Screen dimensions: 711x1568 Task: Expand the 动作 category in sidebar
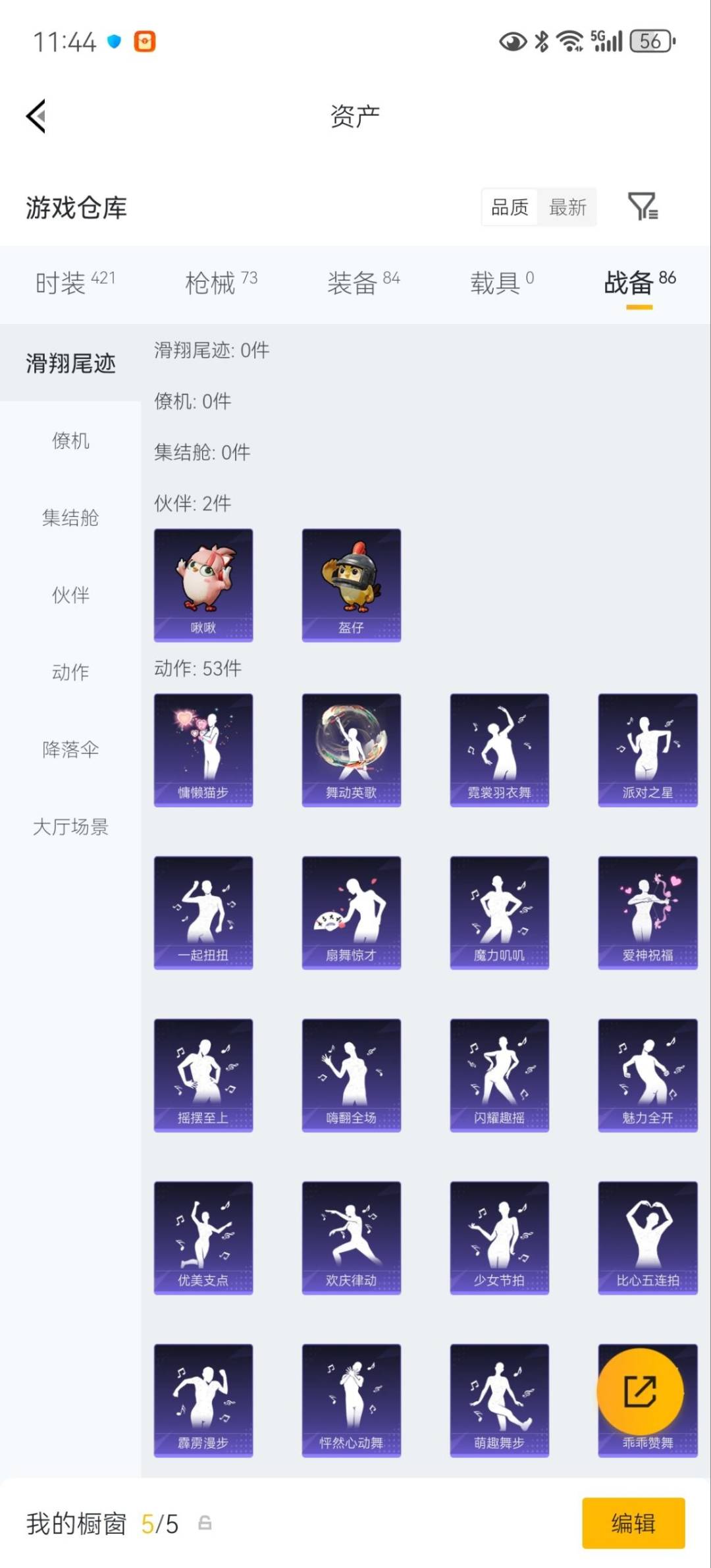pyautogui.click(x=69, y=672)
